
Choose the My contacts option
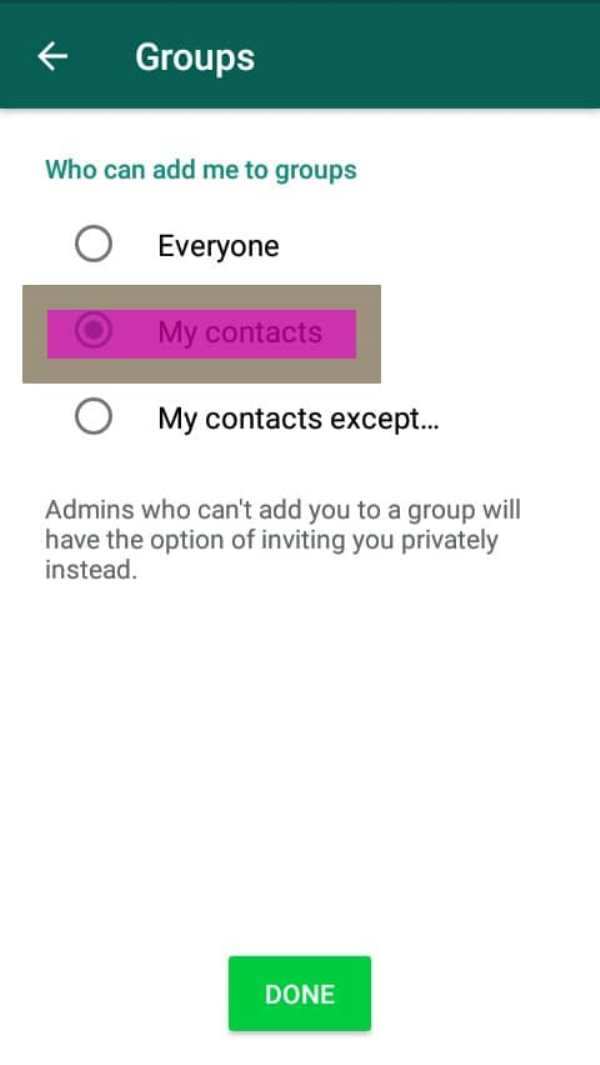click(x=199, y=332)
